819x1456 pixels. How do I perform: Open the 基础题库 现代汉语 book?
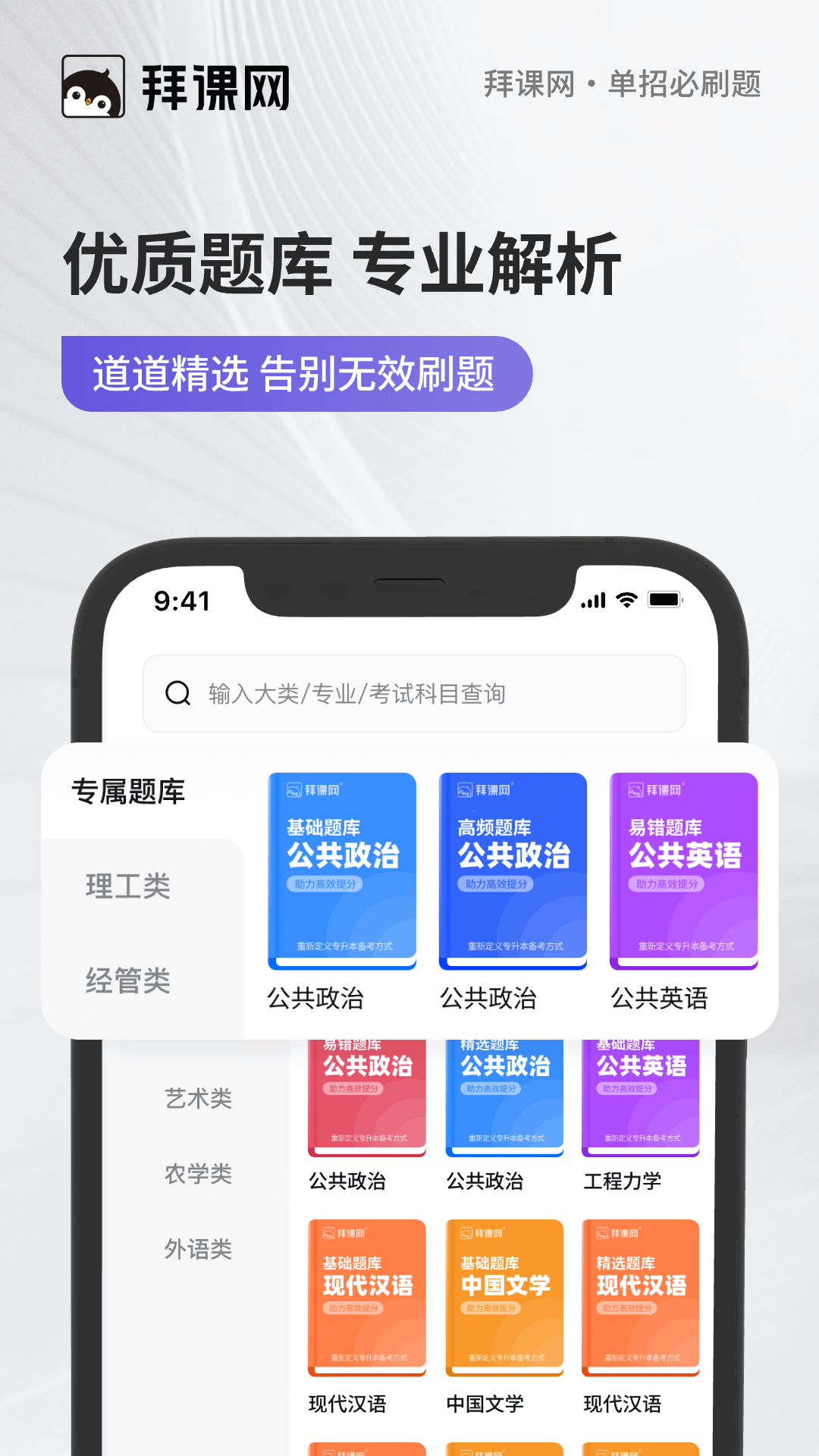coord(367,1295)
